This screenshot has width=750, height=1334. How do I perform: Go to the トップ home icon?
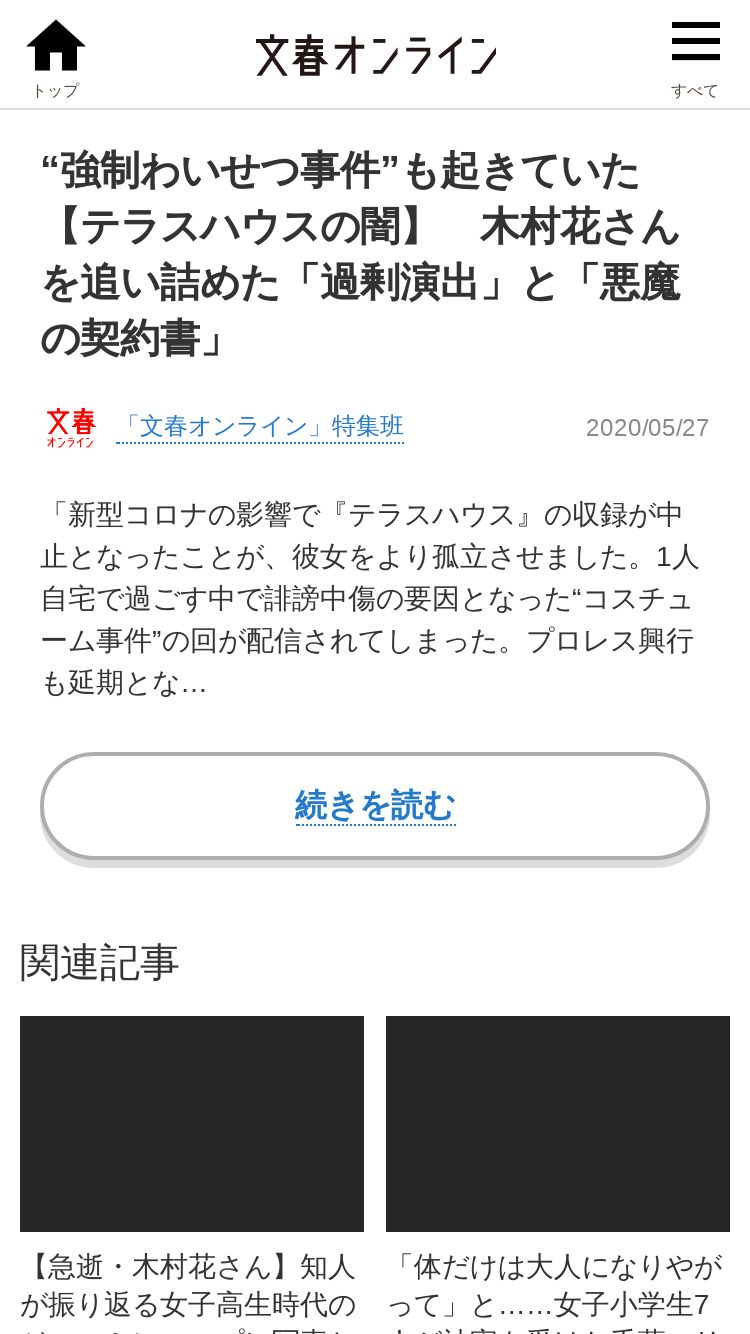[55, 58]
